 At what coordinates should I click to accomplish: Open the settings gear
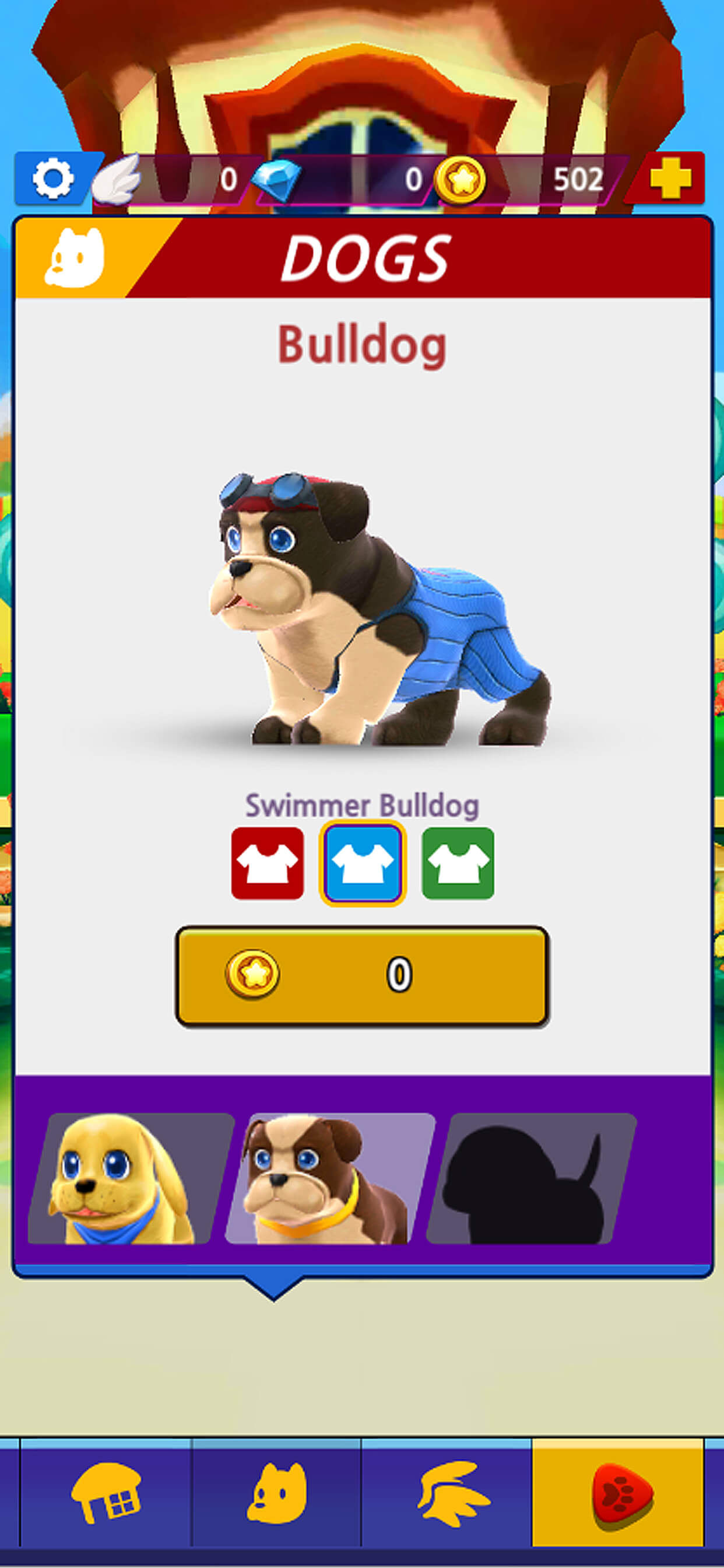tap(52, 178)
